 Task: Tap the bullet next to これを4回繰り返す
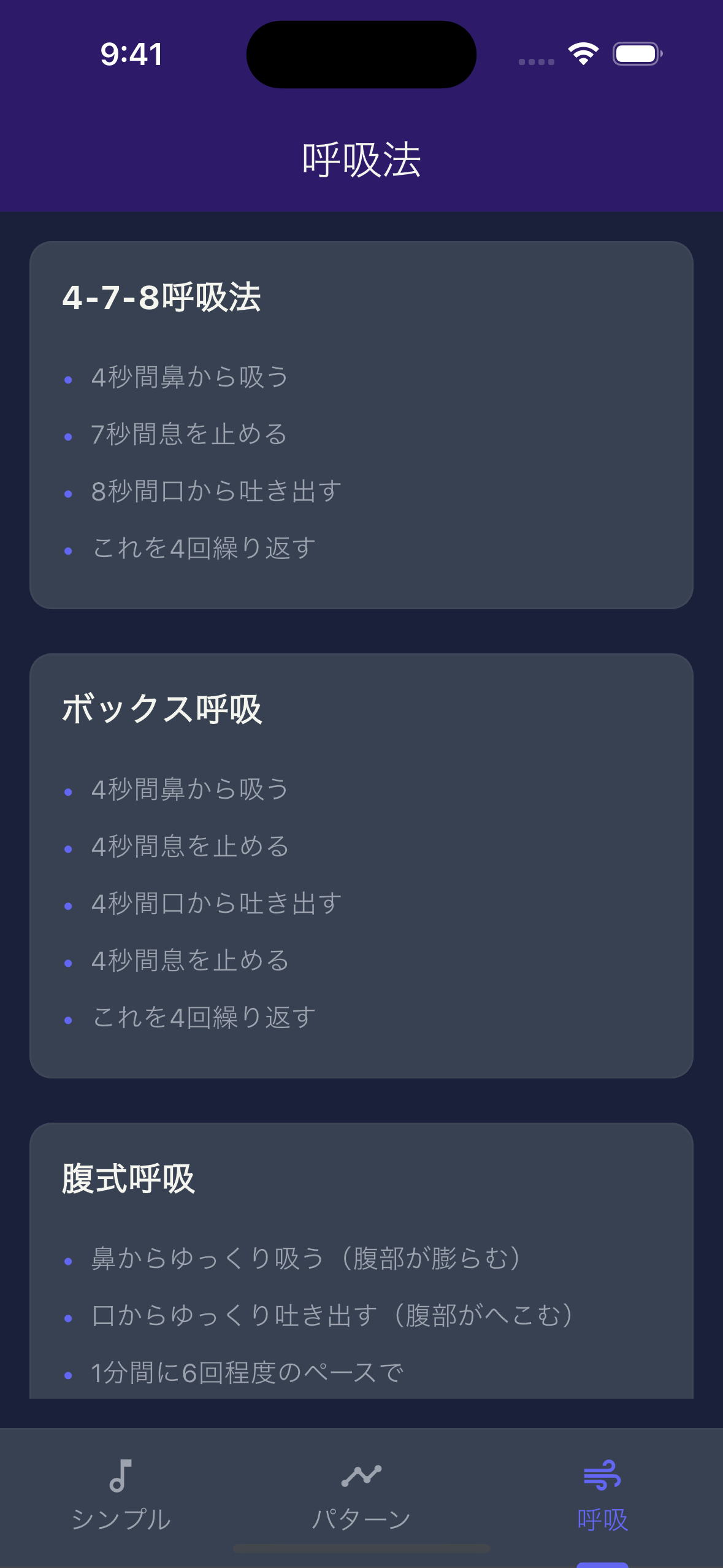click(x=69, y=551)
